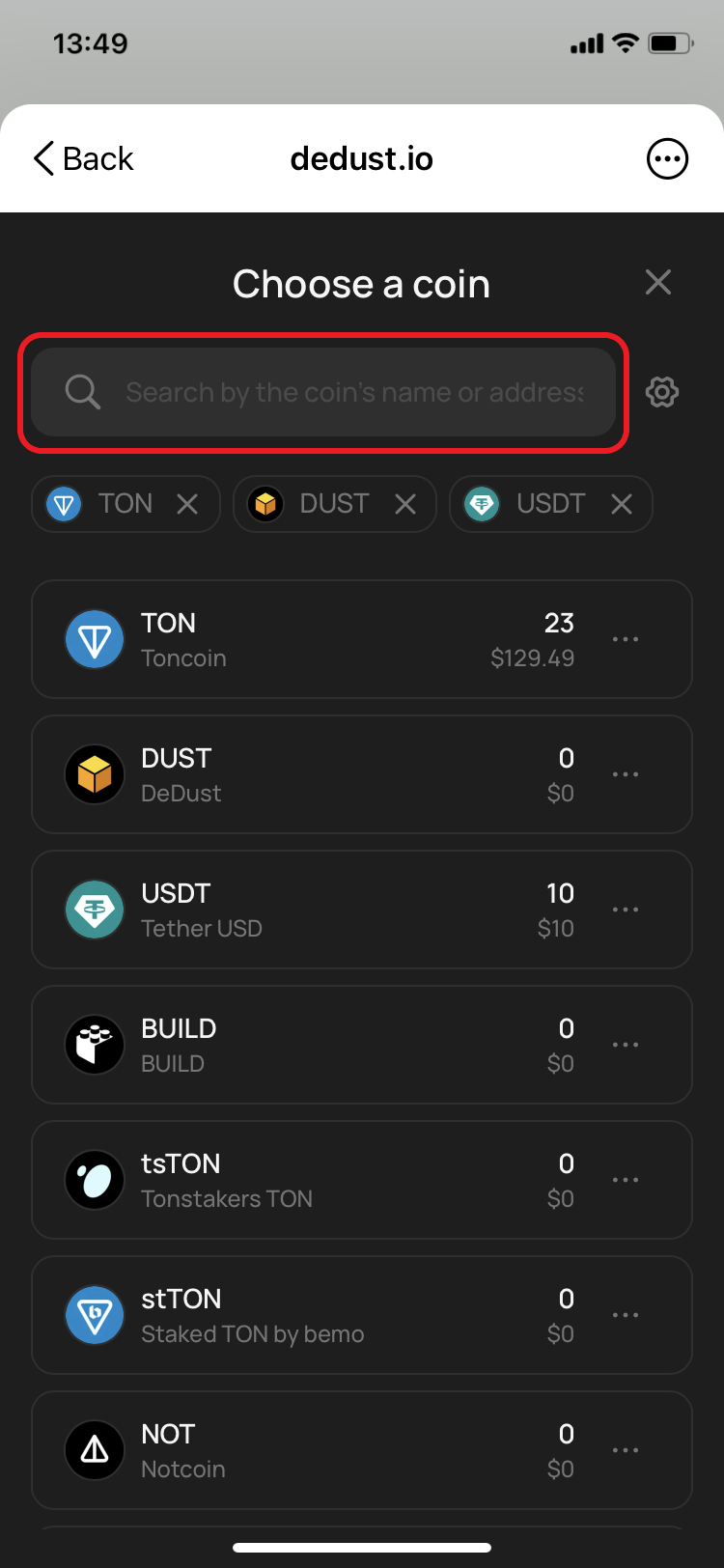Remove the DUST chip

[405, 504]
